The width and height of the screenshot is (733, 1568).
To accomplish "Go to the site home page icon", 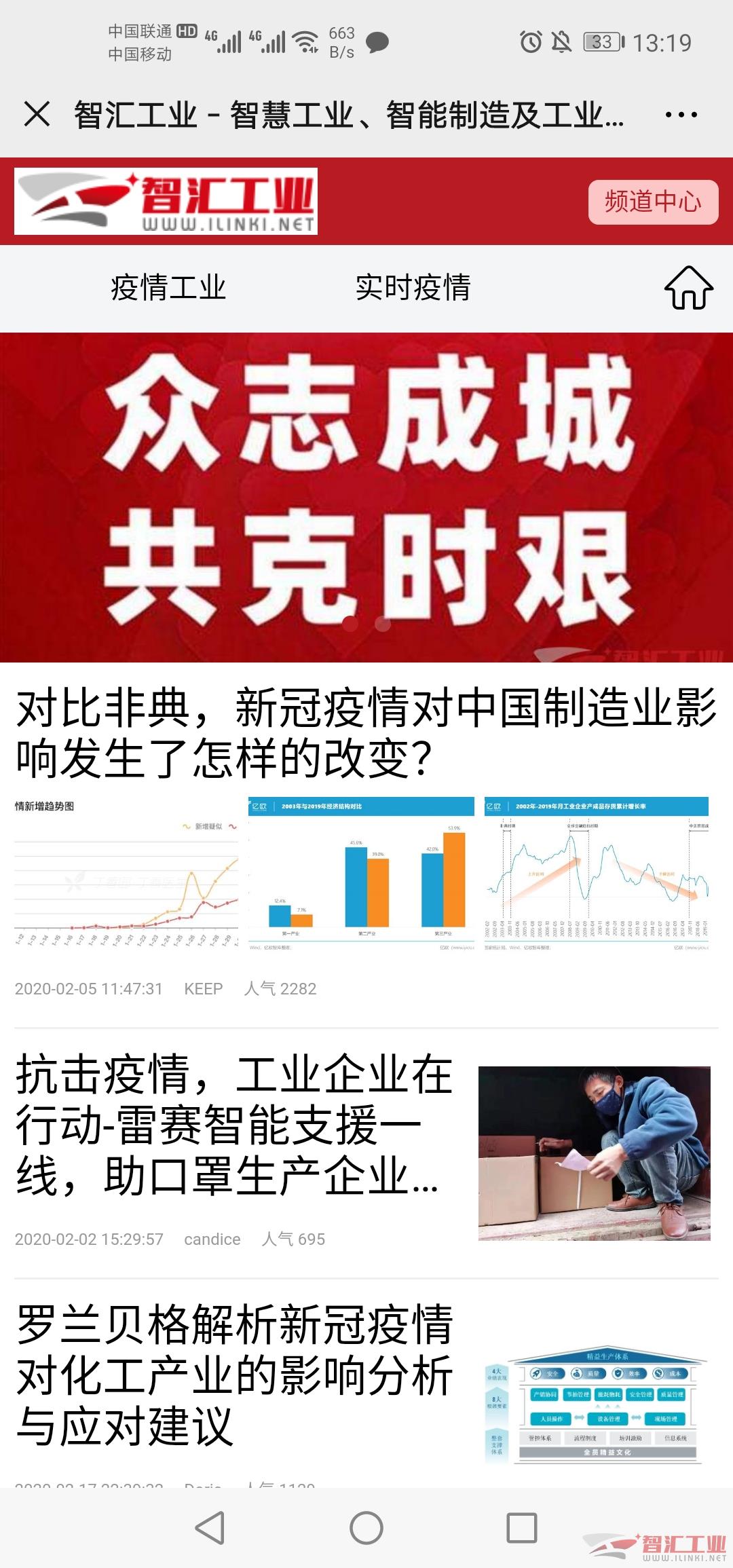I will coord(688,288).
